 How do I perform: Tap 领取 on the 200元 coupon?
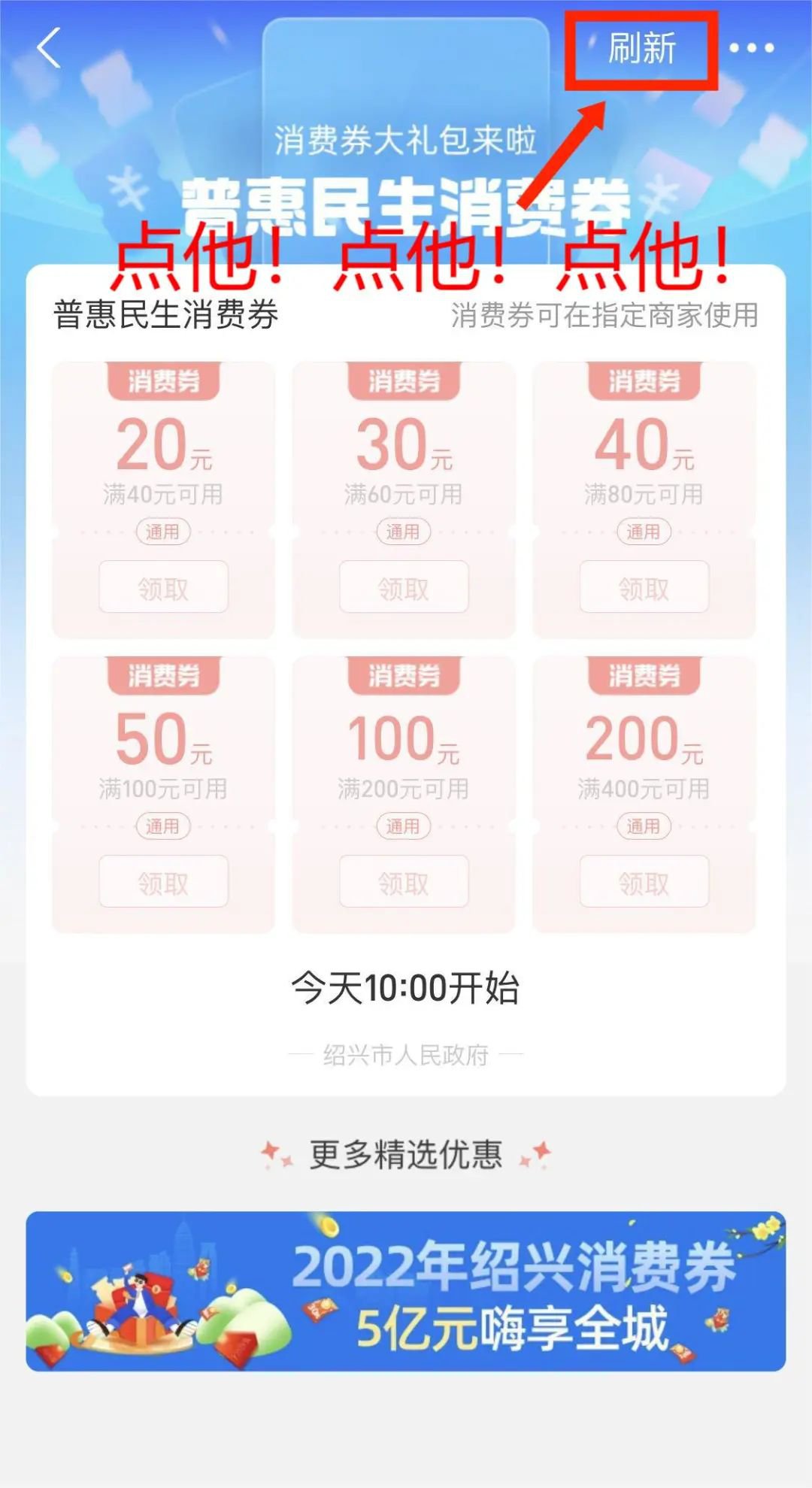644,882
